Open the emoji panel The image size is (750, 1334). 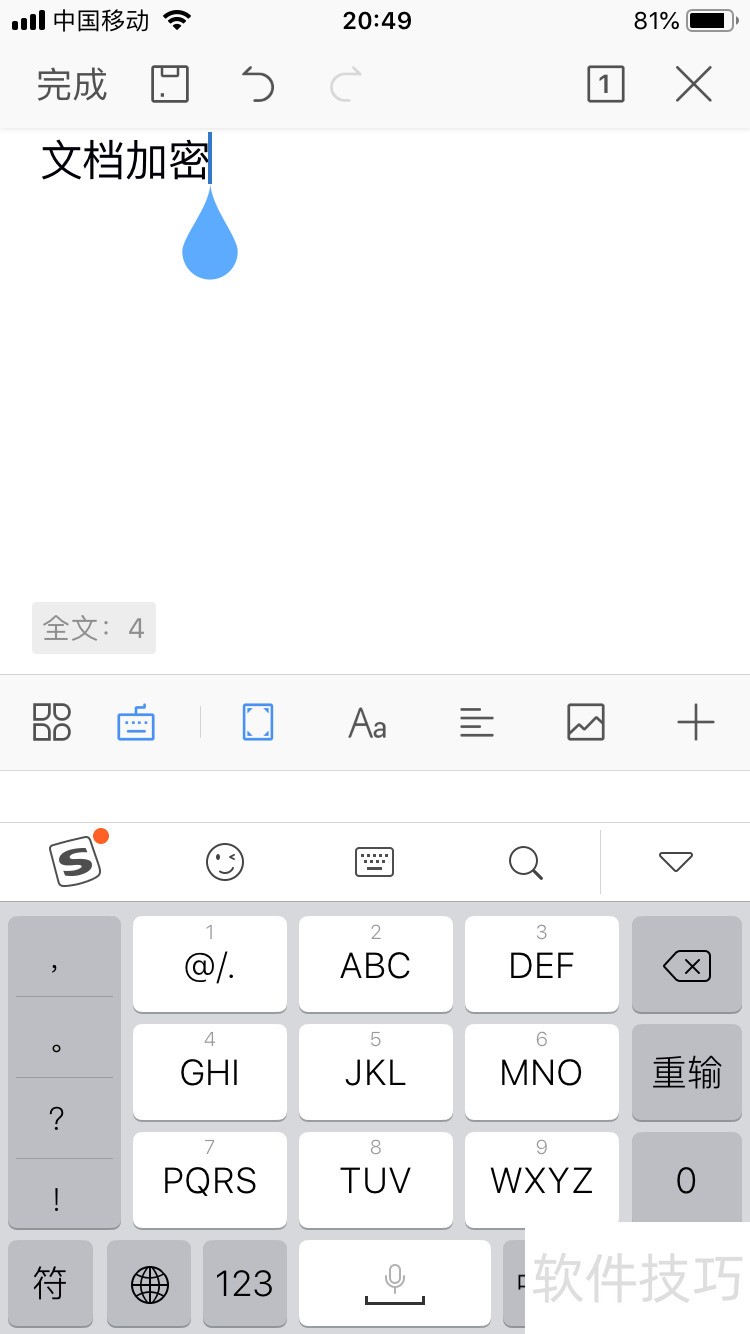tap(225, 861)
